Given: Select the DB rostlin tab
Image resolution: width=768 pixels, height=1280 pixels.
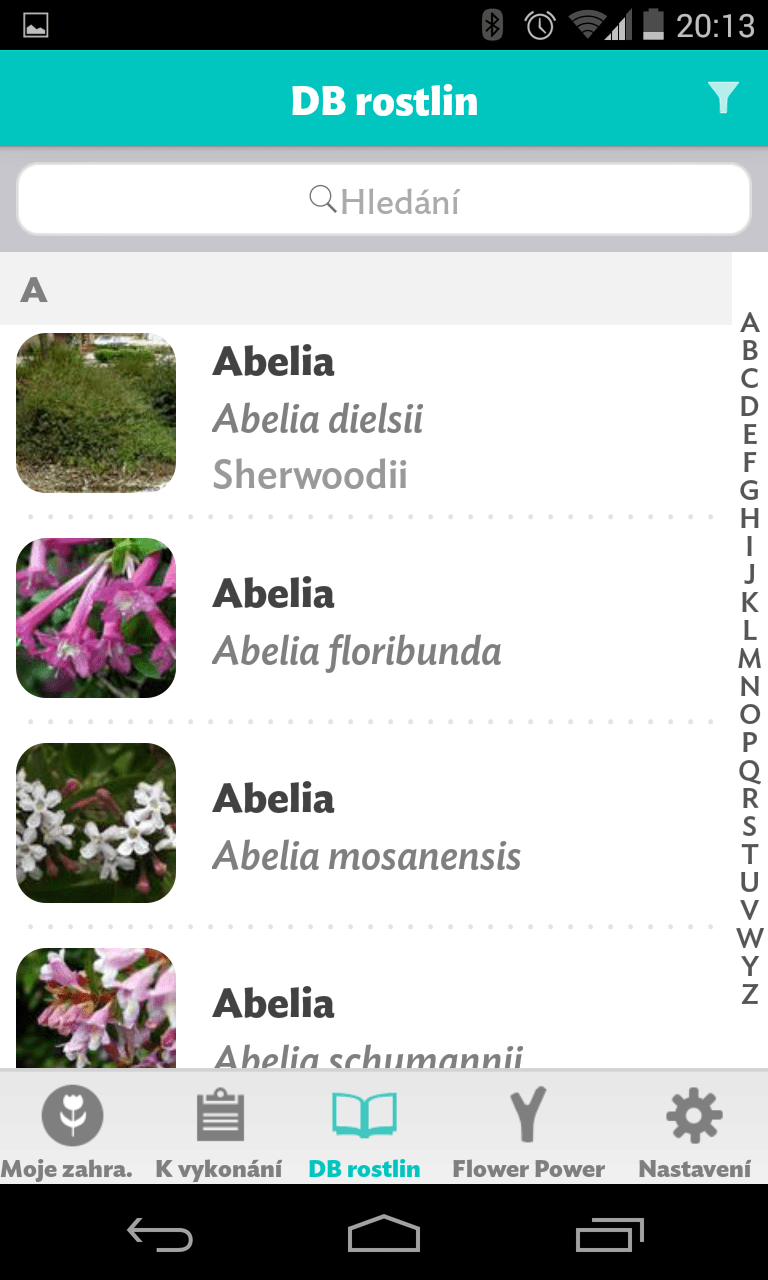Looking at the screenshot, I should pos(365,1134).
